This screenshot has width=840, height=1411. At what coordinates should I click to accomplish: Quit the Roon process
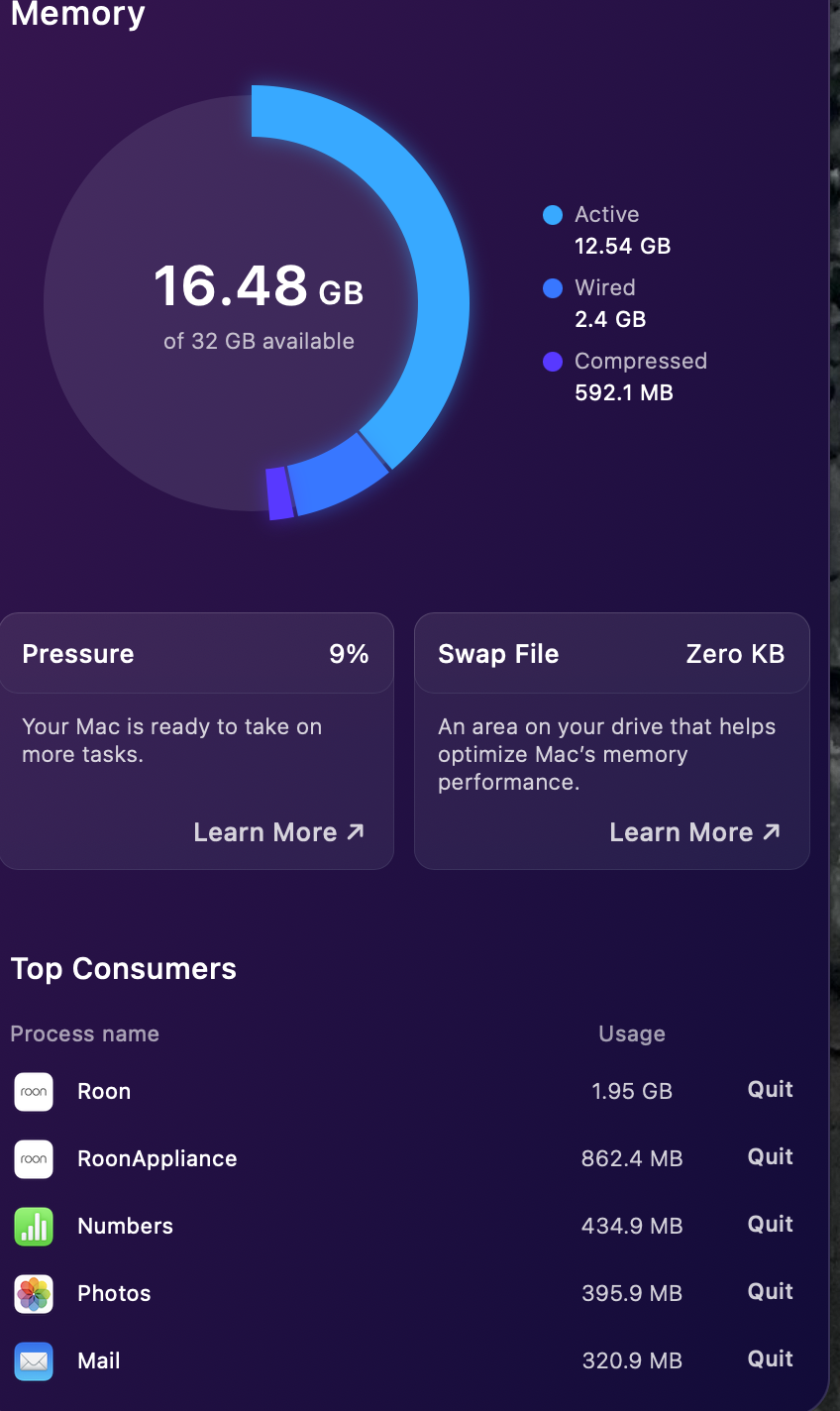[x=770, y=1090]
